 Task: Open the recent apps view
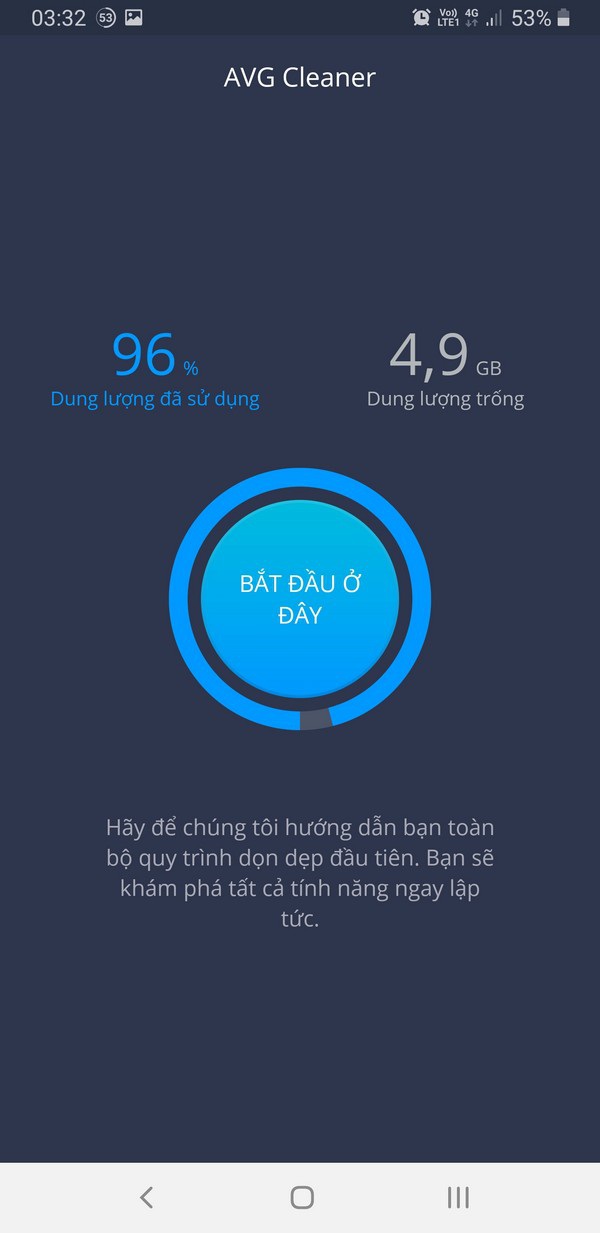(458, 1197)
